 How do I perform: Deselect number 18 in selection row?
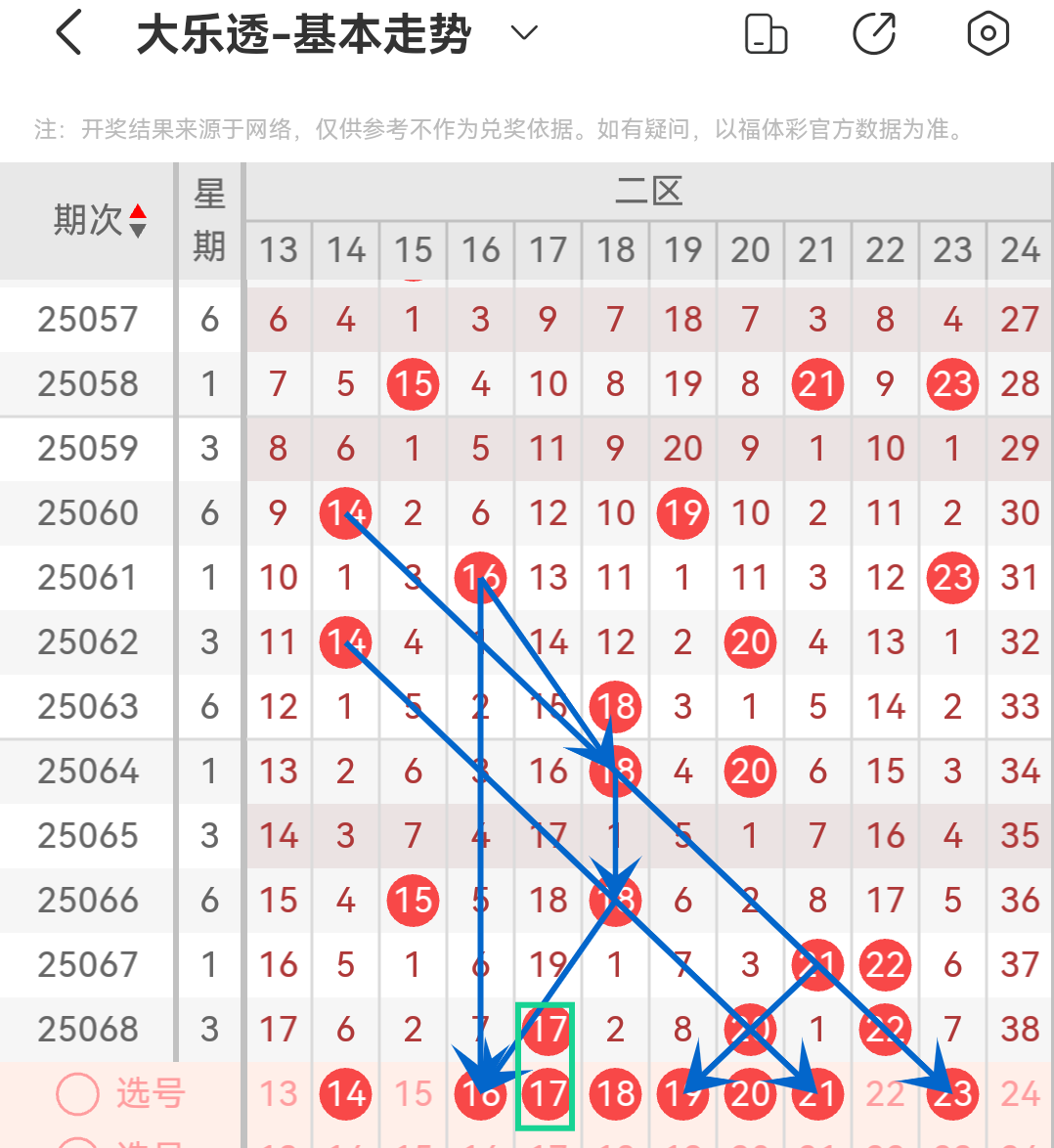[x=615, y=1094]
